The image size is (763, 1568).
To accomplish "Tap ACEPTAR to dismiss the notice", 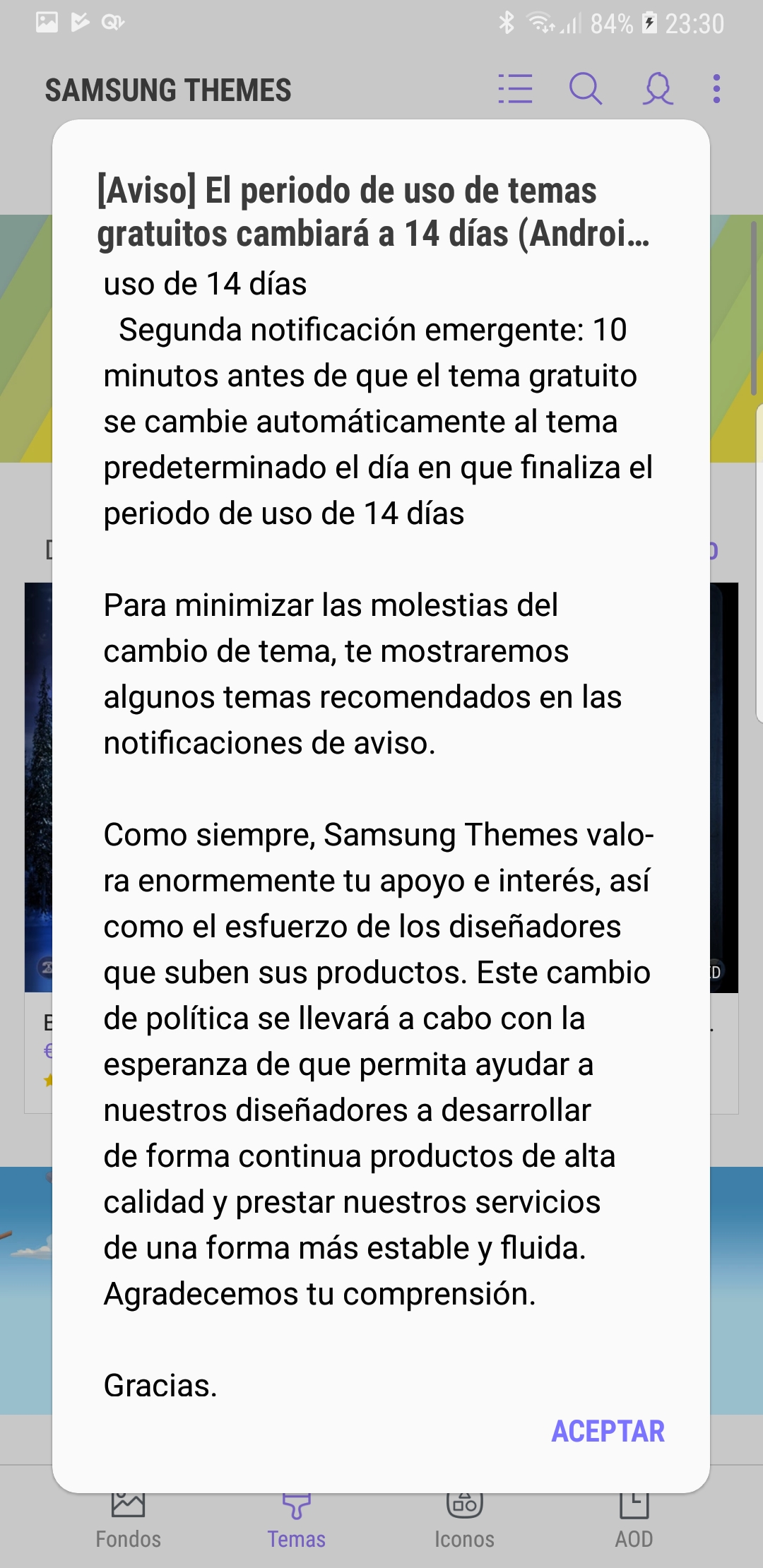I will pyautogui.click(x=608, y=1432).
